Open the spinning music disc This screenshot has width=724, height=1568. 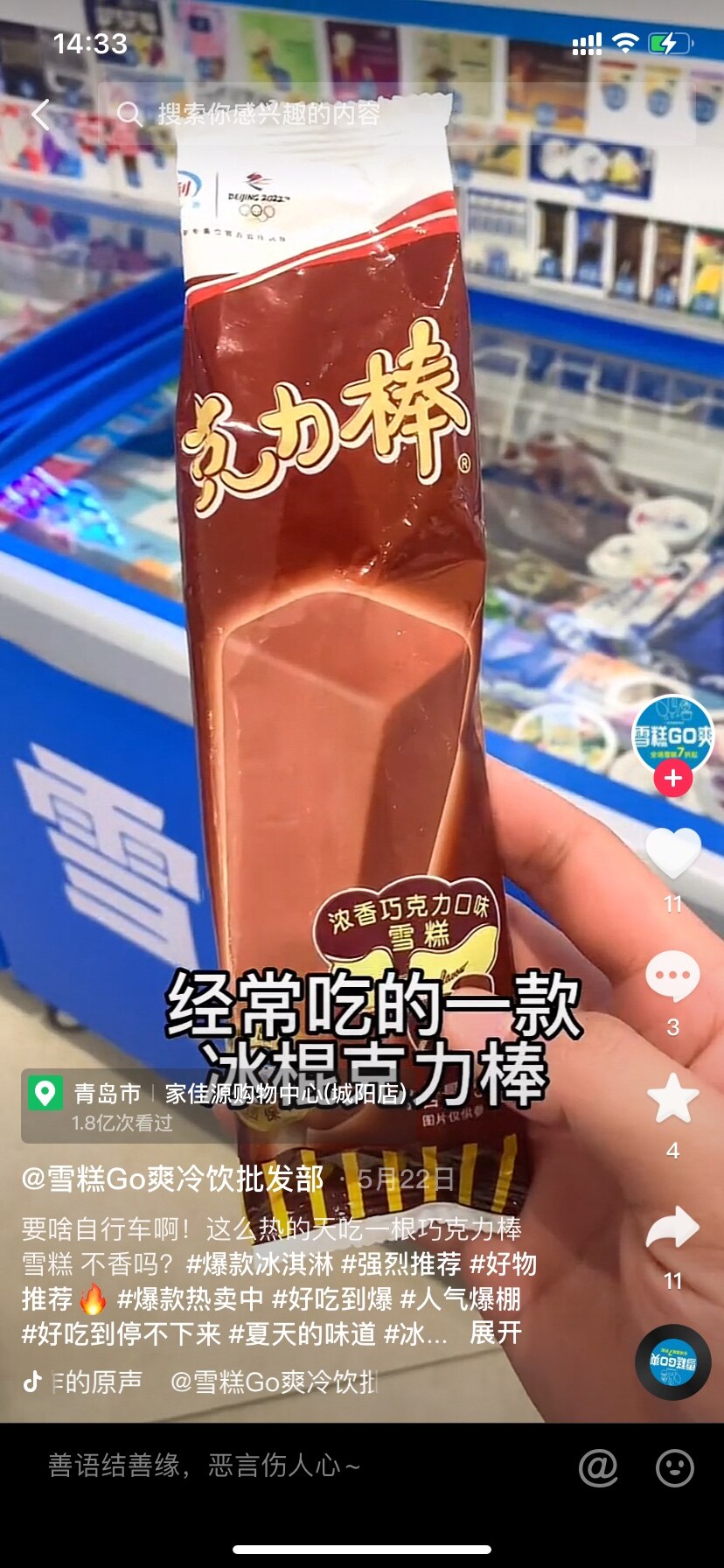672,1362
